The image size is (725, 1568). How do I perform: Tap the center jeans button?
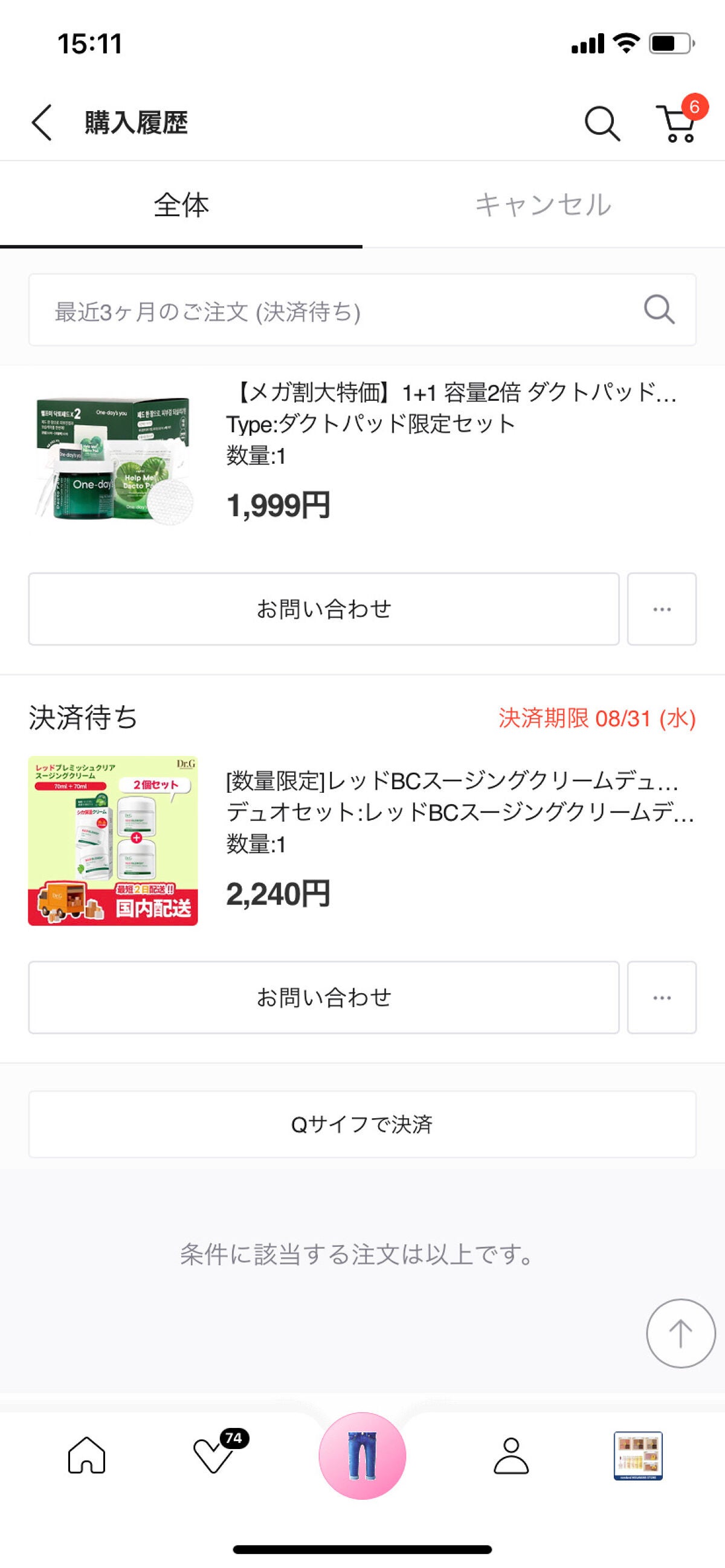point(362,1455)
